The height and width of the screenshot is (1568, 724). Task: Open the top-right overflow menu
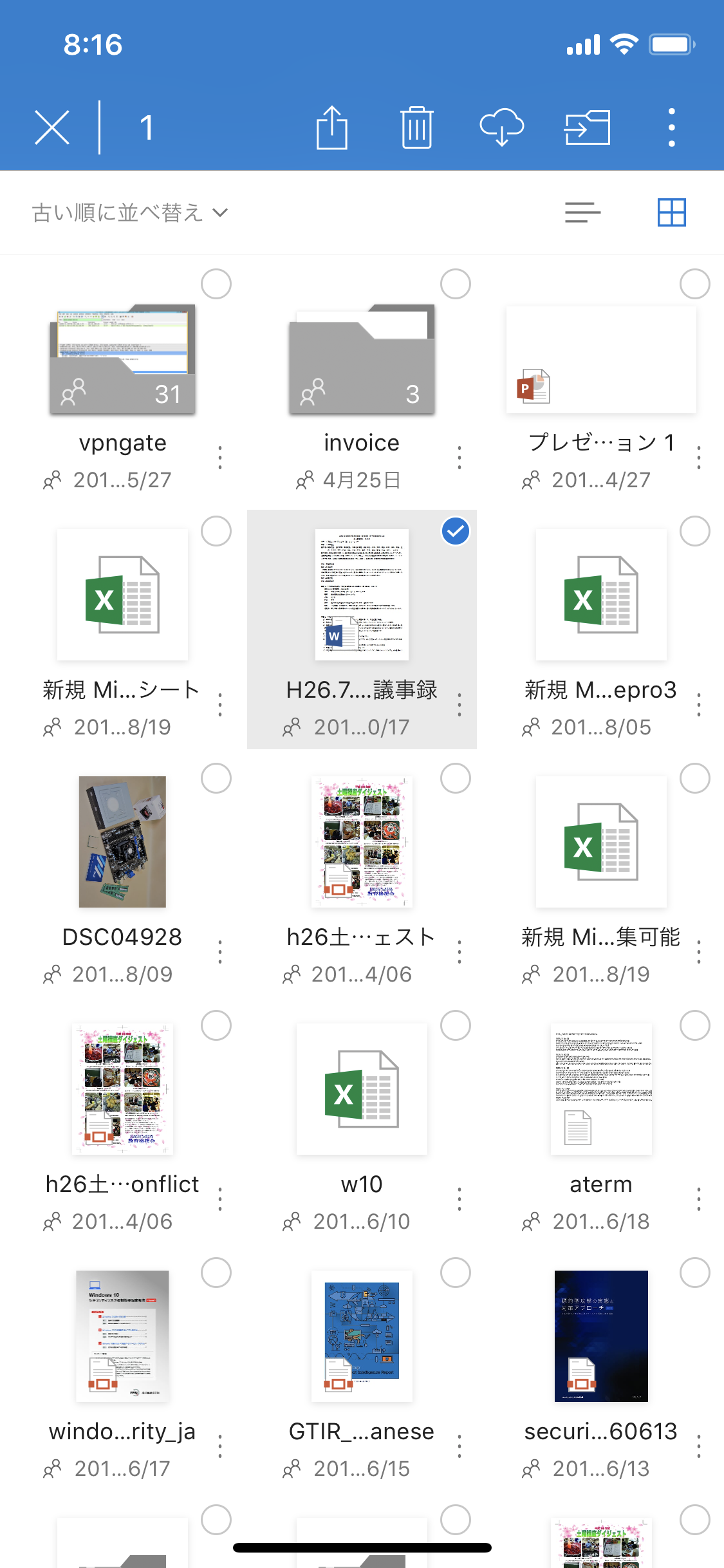click(x=672, y=126)
